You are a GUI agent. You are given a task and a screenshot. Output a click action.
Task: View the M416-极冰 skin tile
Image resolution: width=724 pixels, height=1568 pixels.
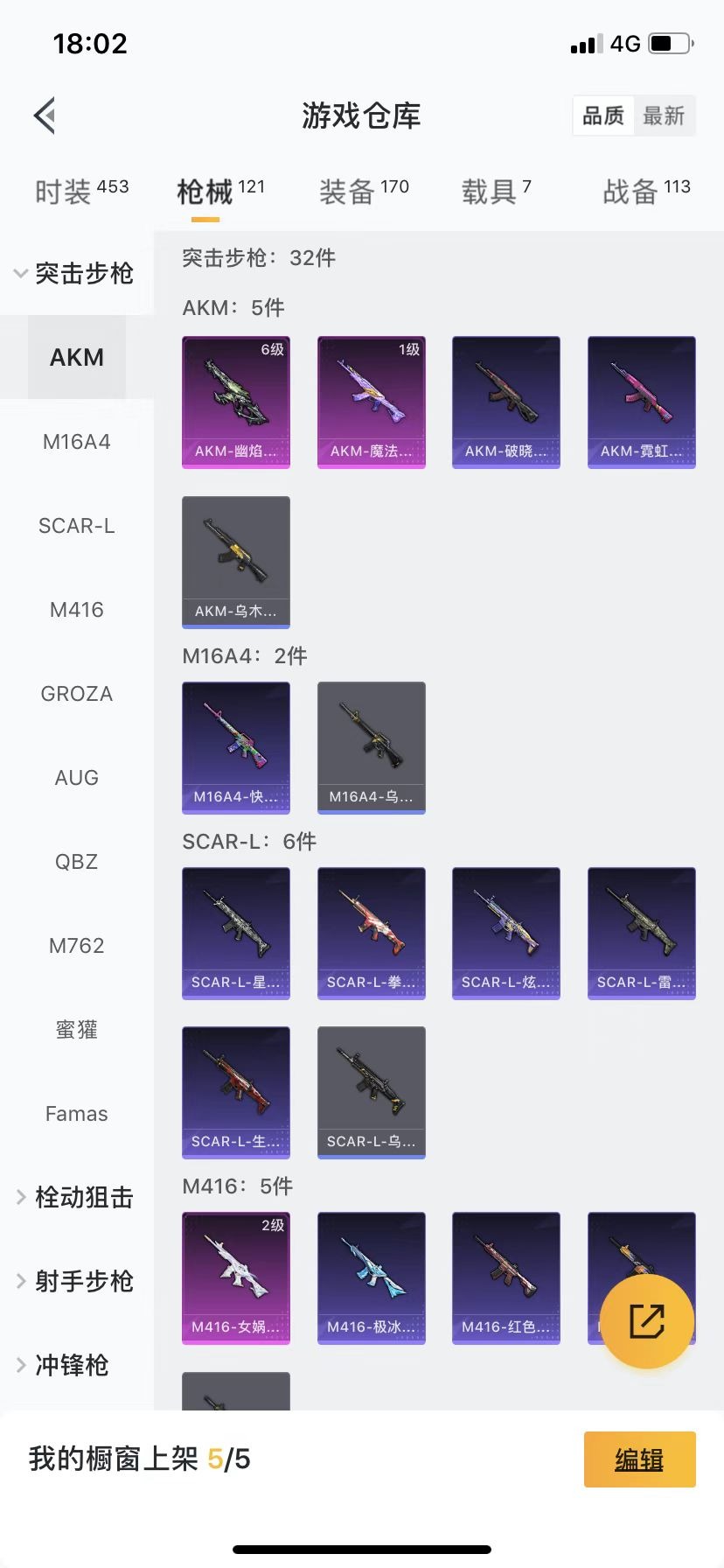point(372,1277)
